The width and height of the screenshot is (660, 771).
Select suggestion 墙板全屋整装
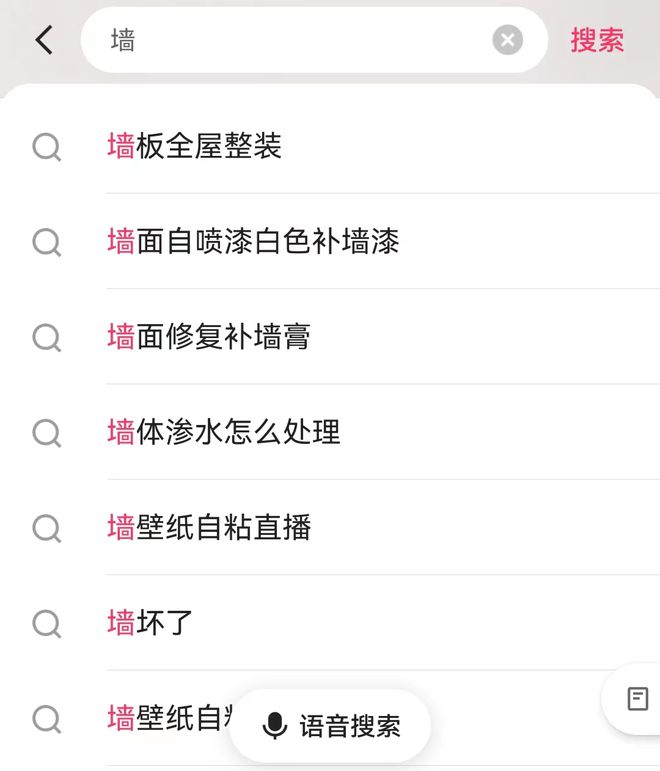pyautogui.click(x=195, y=146)
